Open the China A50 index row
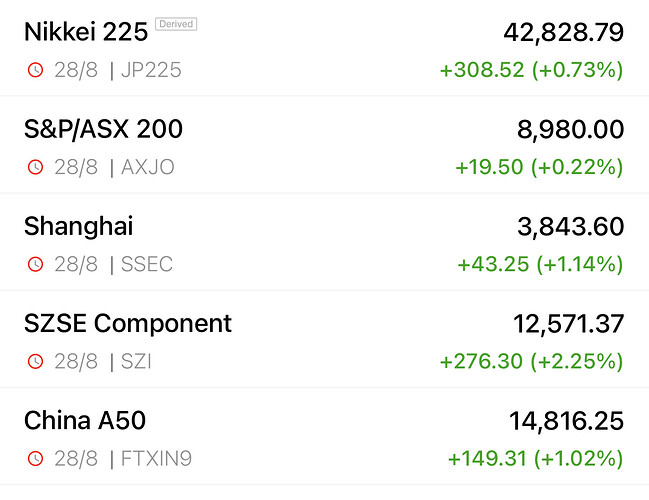The height and width of the screenshot is (500, 649). (84, 420)
